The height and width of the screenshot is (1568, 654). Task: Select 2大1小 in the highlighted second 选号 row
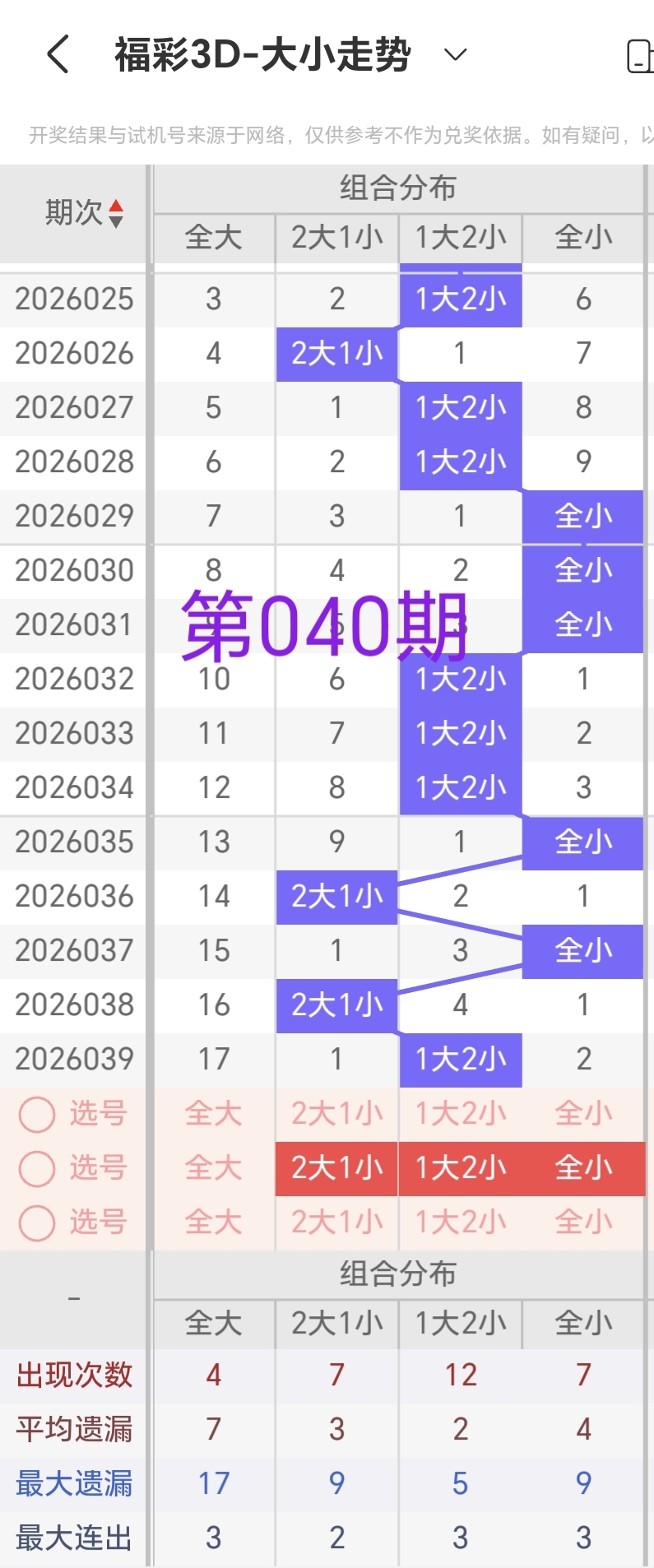point(336,1167)
